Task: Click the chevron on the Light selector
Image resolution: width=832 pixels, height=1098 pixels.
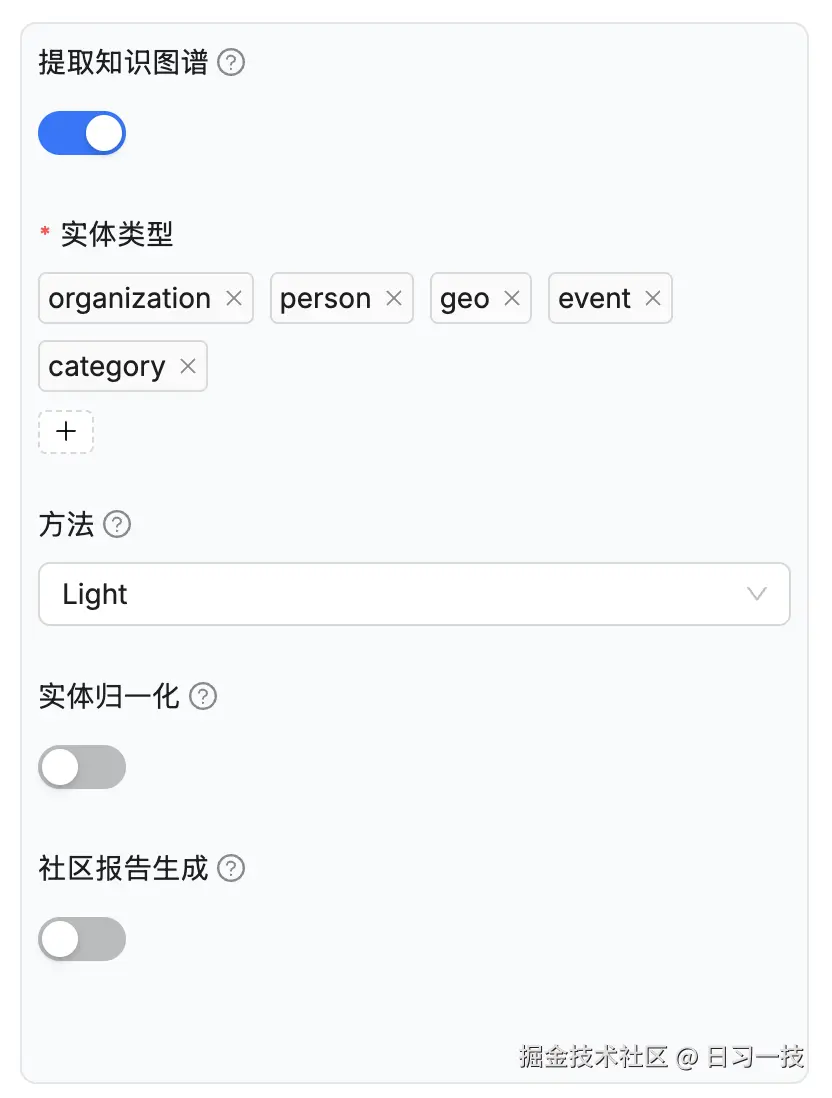Action: click(x=757, y=594)
